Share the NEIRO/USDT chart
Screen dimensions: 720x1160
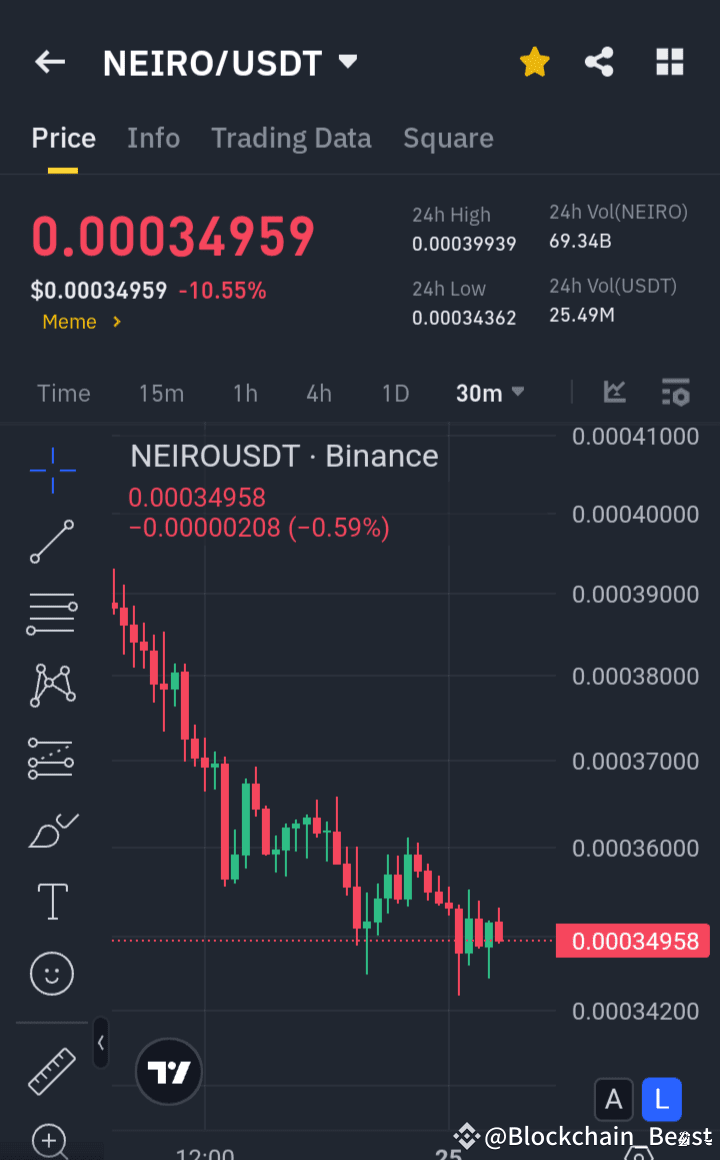[x=599, y=62]
